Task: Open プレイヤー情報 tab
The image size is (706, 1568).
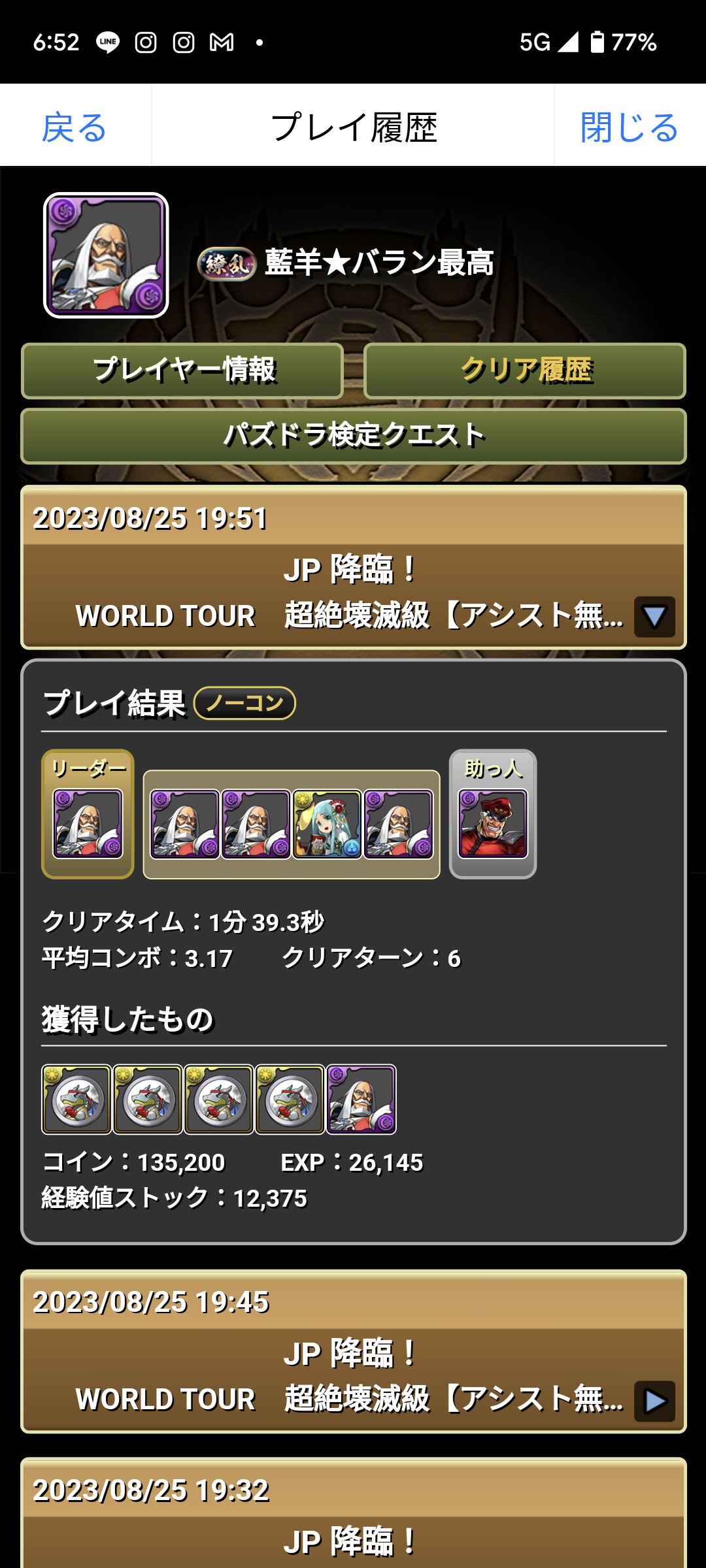Action: (x=182, y=370)
